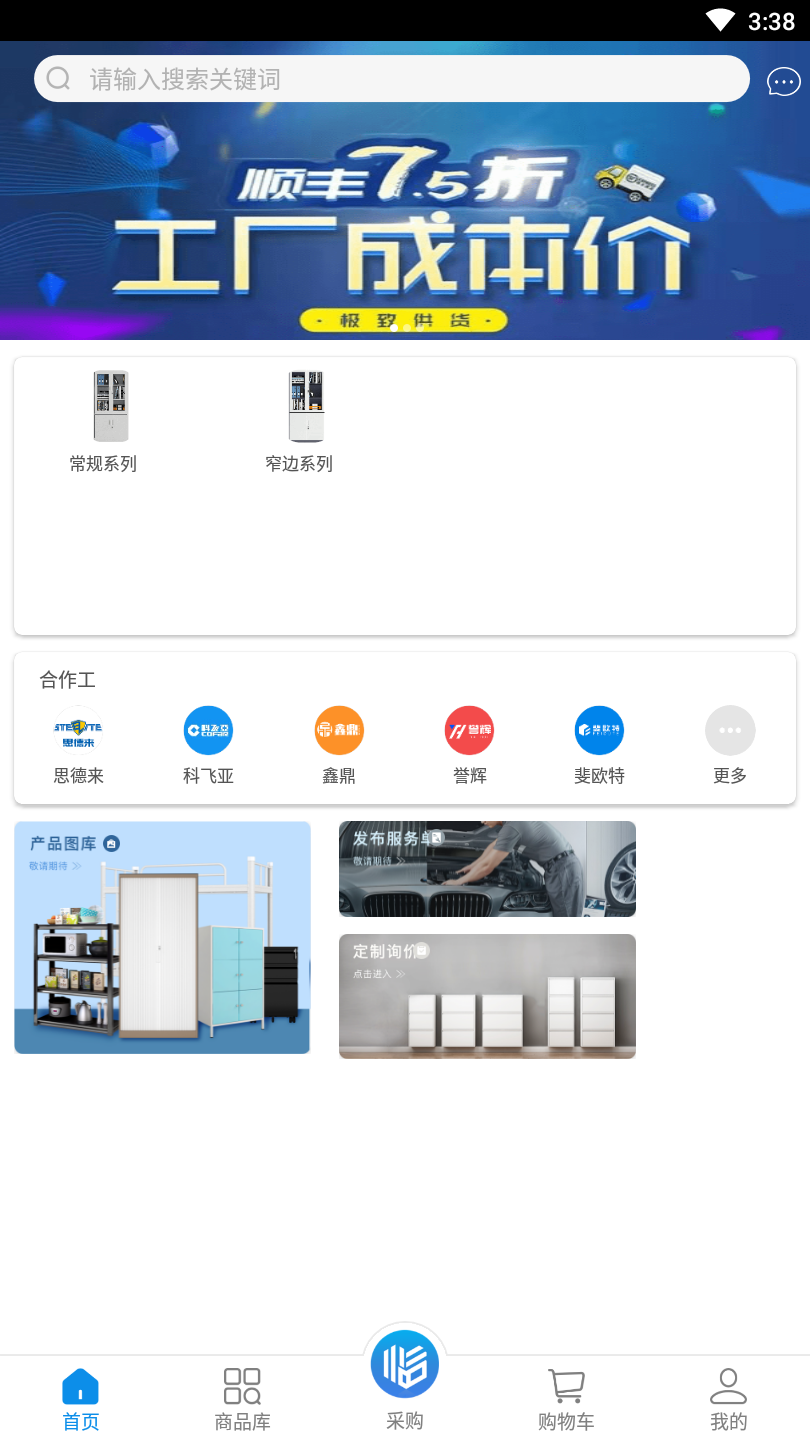The image size is (810, 1440).
Task: Select the 窄边系列 category
Action: 299,420
